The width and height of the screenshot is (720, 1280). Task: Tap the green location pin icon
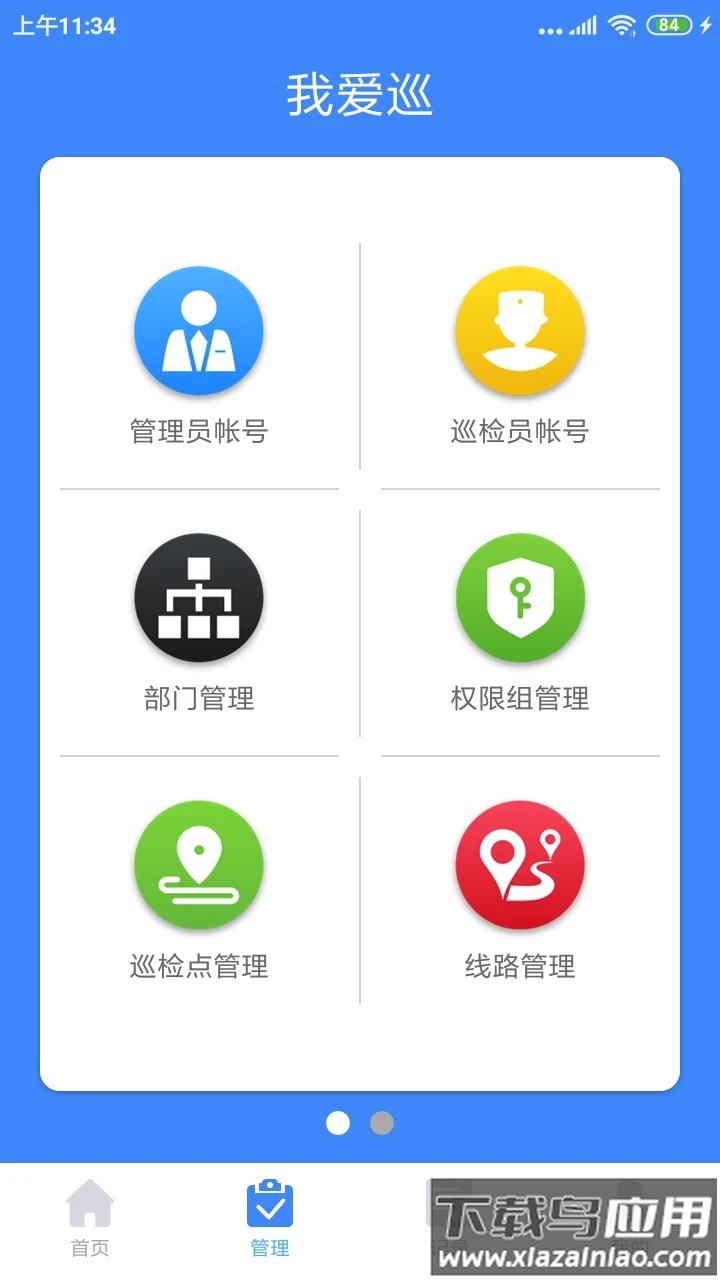pos(198,866)
